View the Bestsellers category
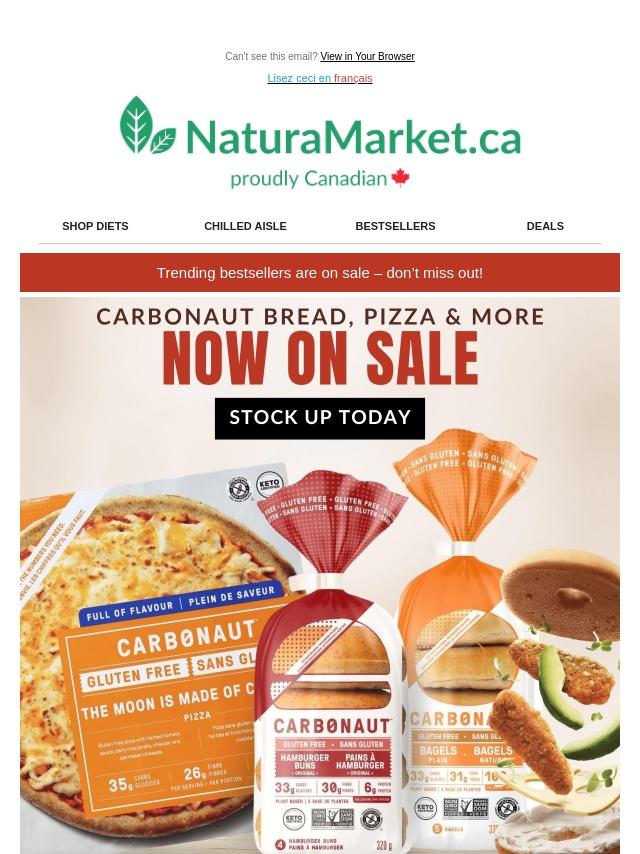Screen dimensions: 640x854 coord(395,226)
